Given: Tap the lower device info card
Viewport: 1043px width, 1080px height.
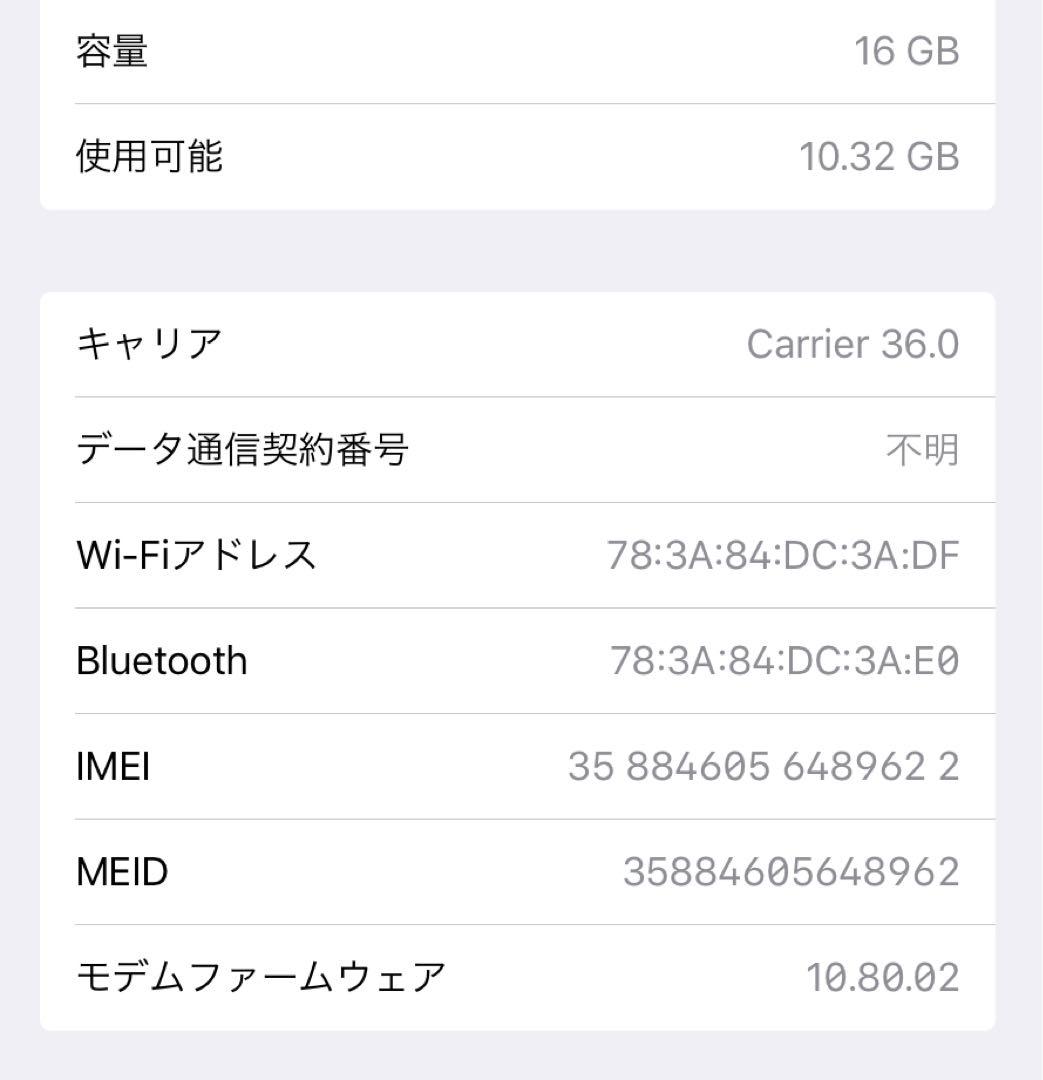Looking at the screenshot, I should (520, 660).
